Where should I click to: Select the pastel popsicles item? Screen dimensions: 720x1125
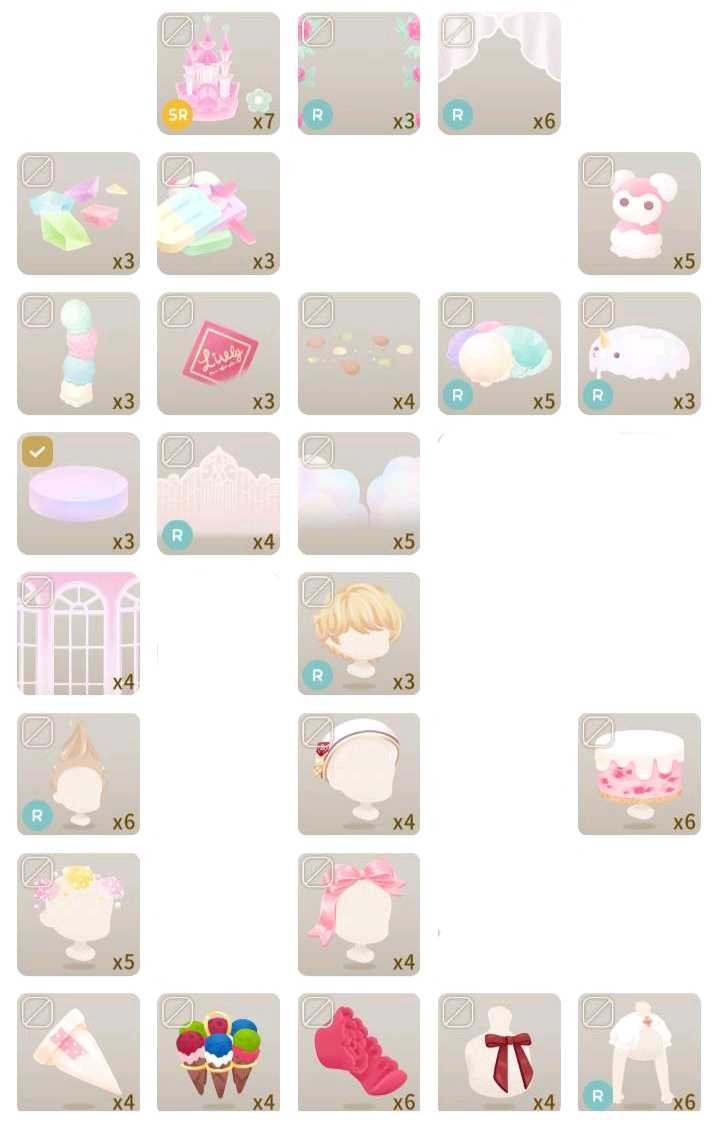click(218, 213)
